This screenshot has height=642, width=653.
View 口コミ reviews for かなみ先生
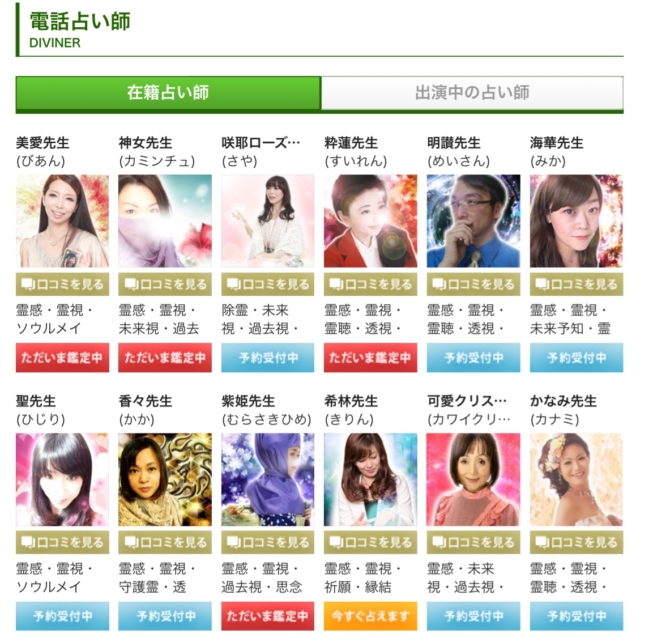pos(576,542)
